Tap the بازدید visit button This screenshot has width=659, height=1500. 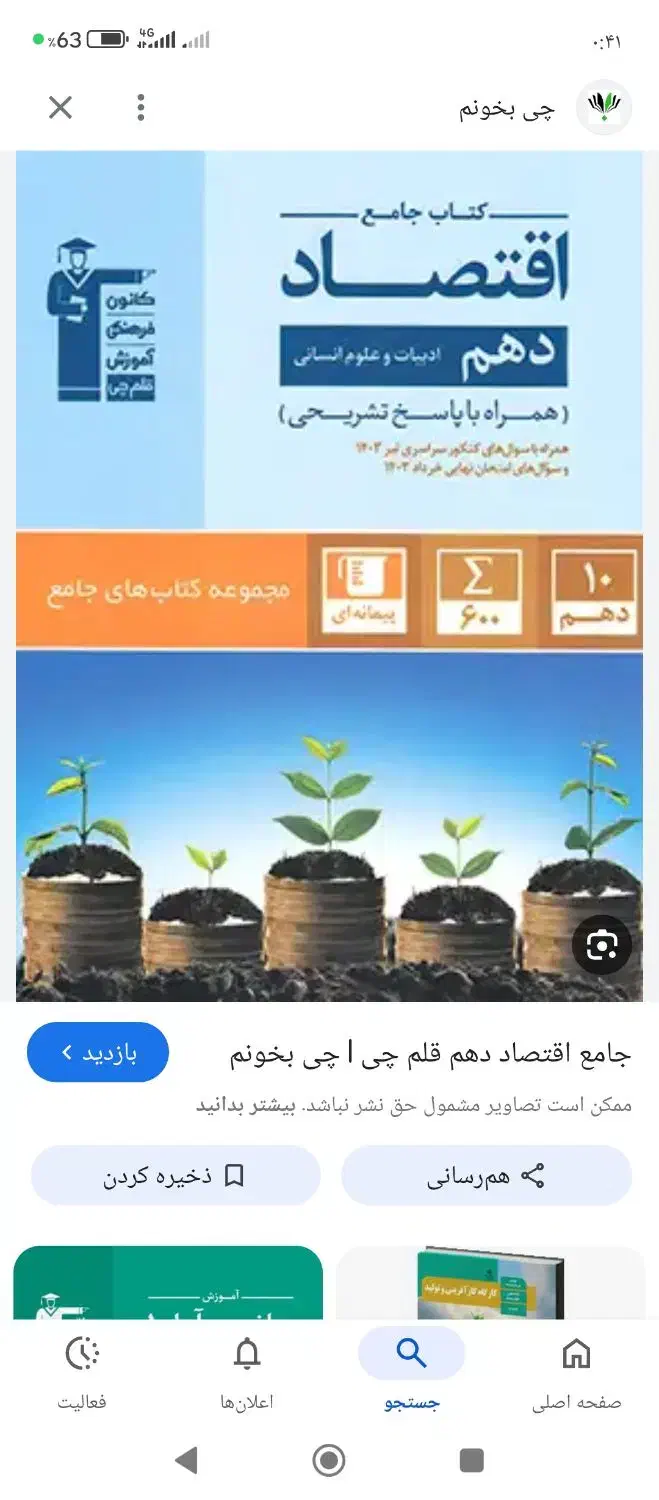tap(98, 1053)
